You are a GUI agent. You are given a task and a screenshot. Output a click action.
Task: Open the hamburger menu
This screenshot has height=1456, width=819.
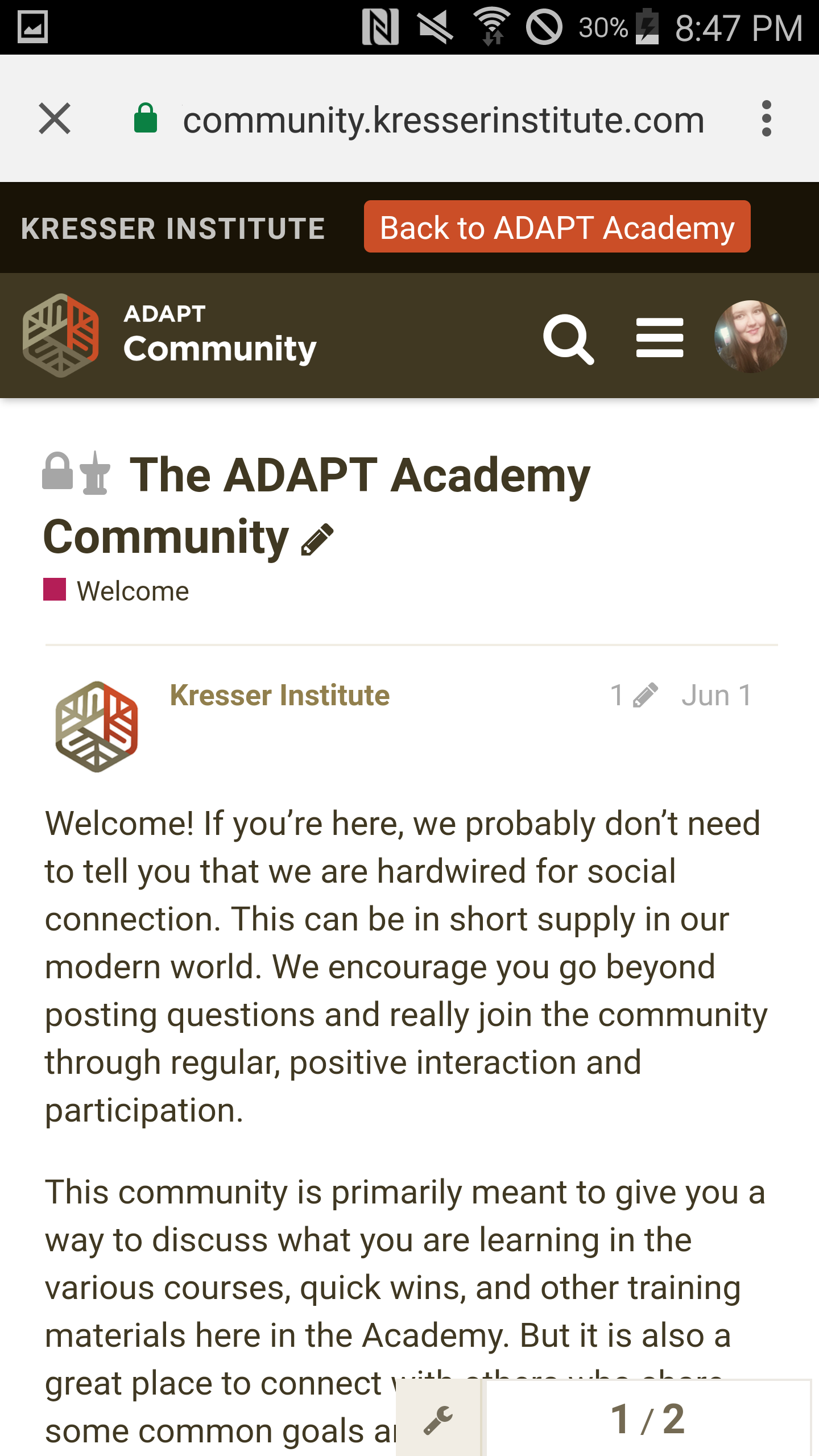659,338
